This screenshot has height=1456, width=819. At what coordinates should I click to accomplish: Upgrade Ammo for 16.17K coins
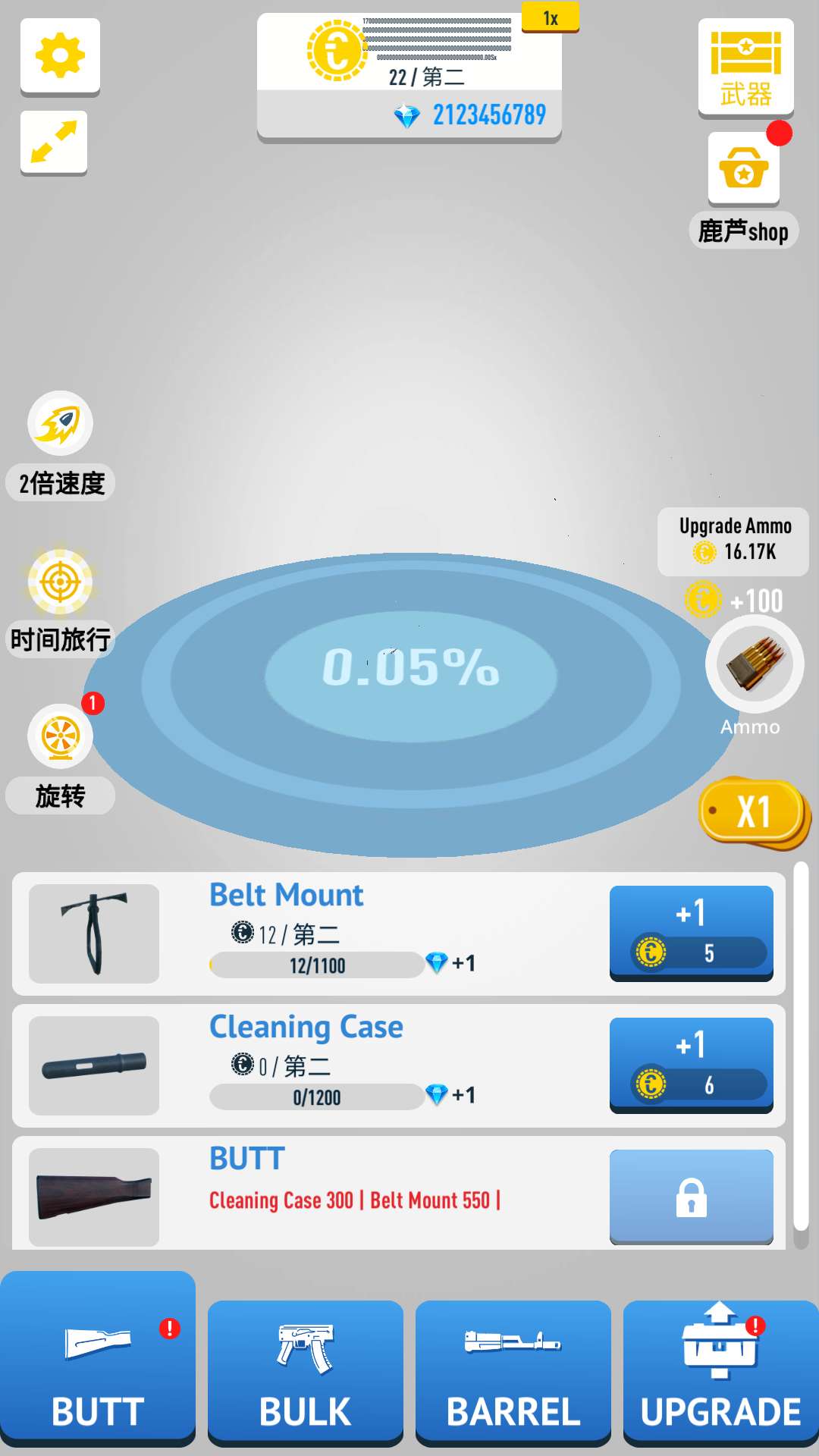733,541
